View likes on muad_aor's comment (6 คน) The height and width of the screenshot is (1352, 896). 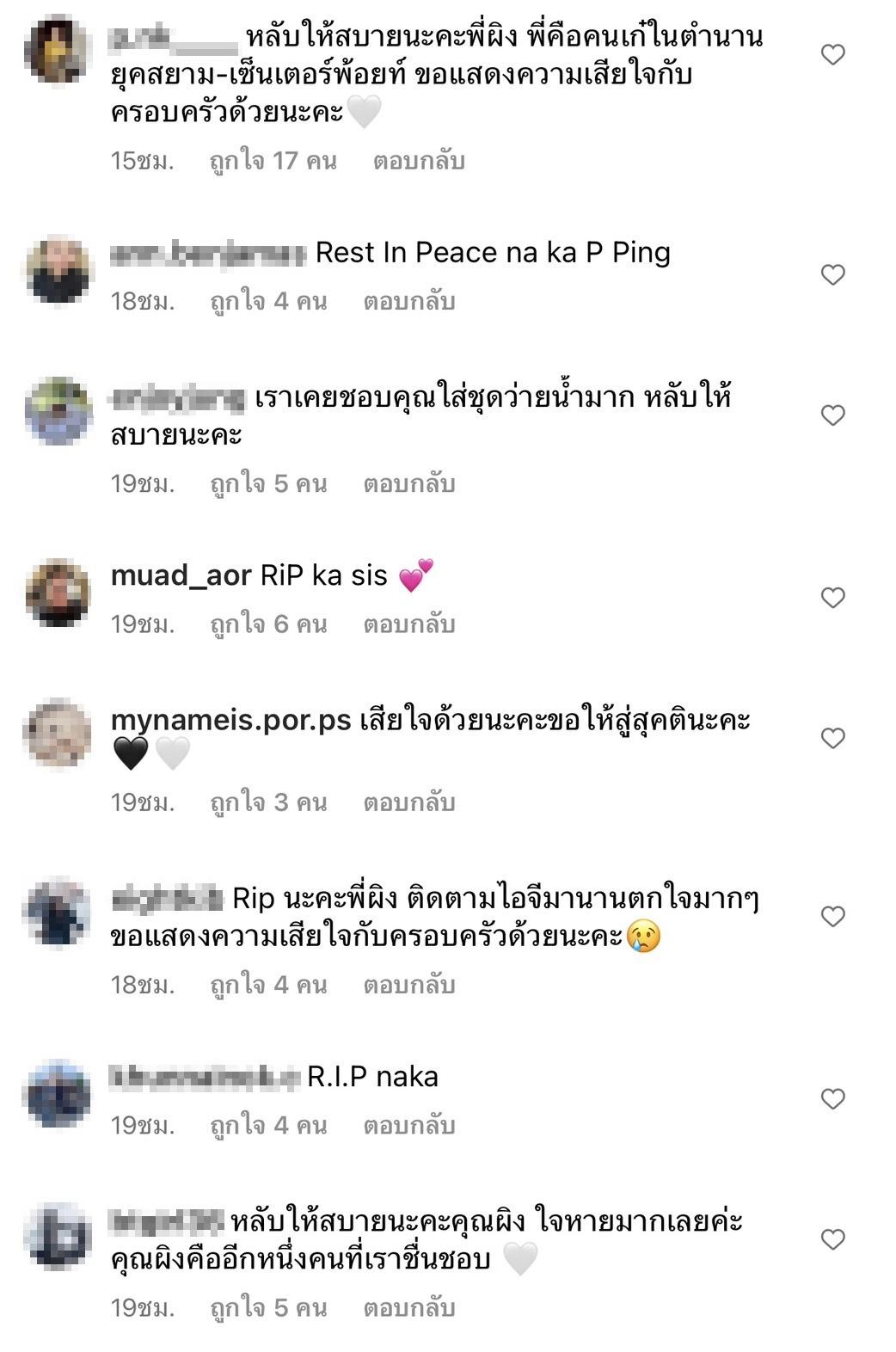(268, 624)
